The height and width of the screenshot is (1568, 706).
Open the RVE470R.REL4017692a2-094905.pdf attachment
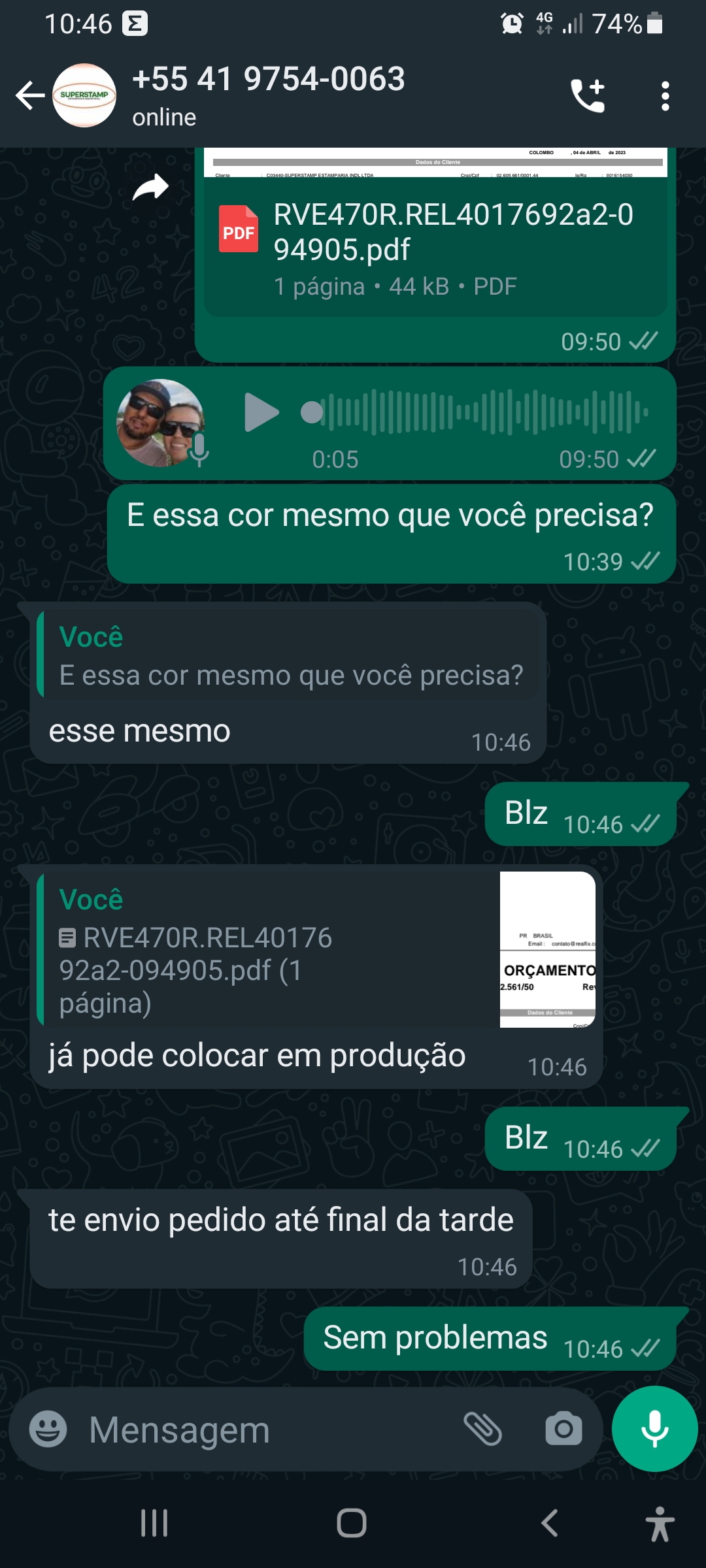pos(435,250)
